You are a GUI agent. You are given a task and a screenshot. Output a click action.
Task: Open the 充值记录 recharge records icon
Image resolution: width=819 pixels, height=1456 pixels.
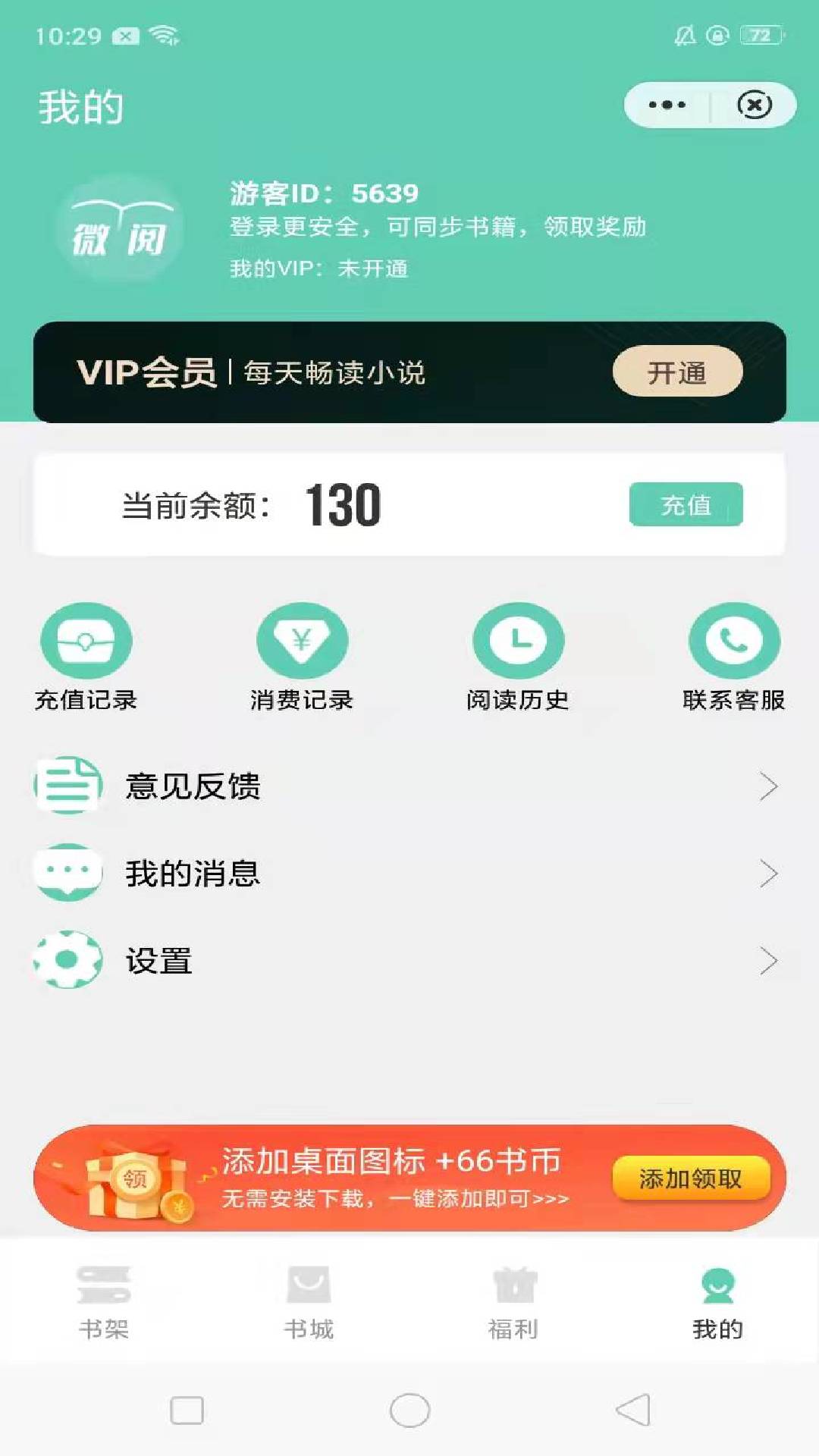[x=86, y=641]
